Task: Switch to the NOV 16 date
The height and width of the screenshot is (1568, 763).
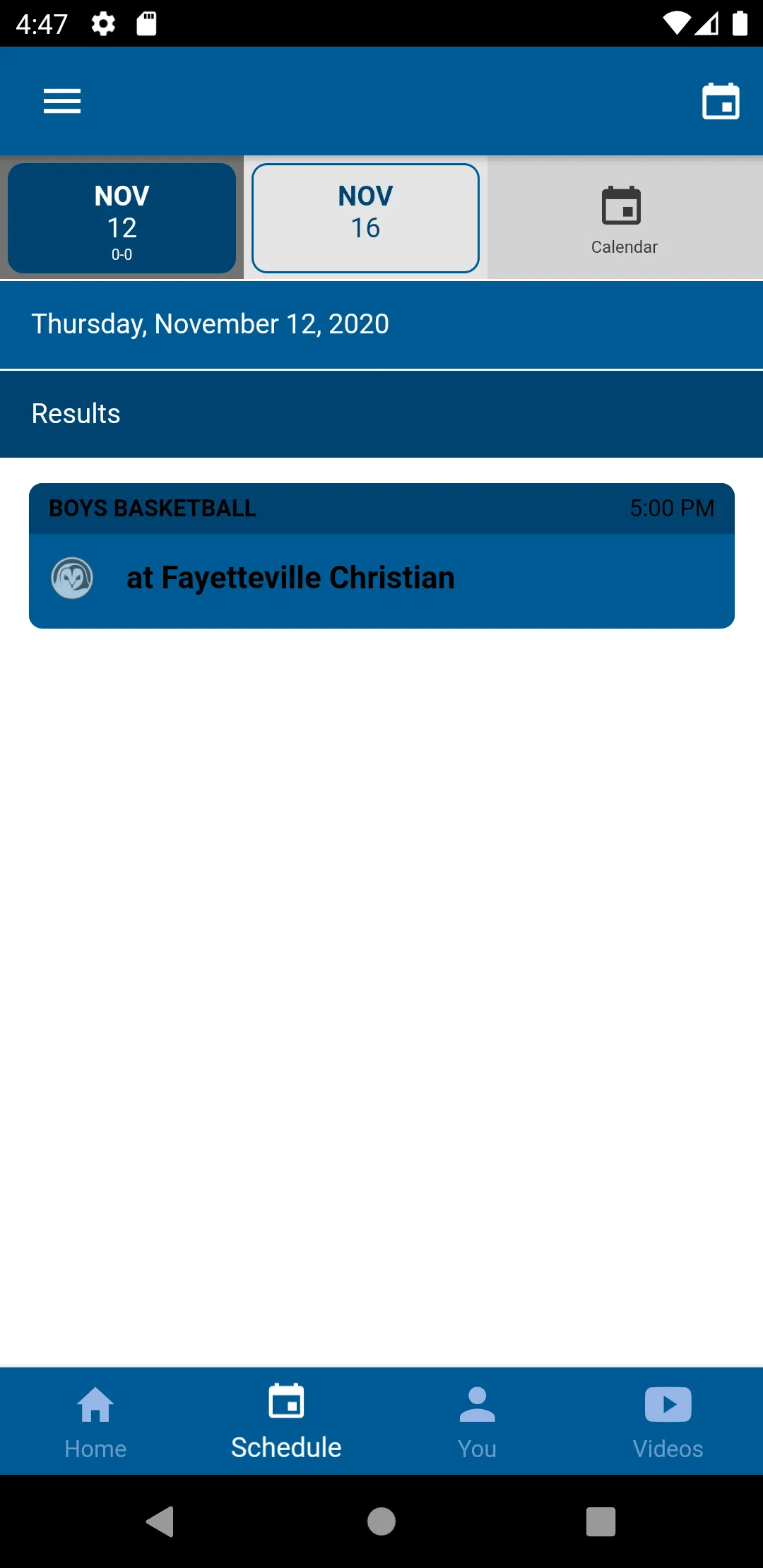Action: point(365,218)
